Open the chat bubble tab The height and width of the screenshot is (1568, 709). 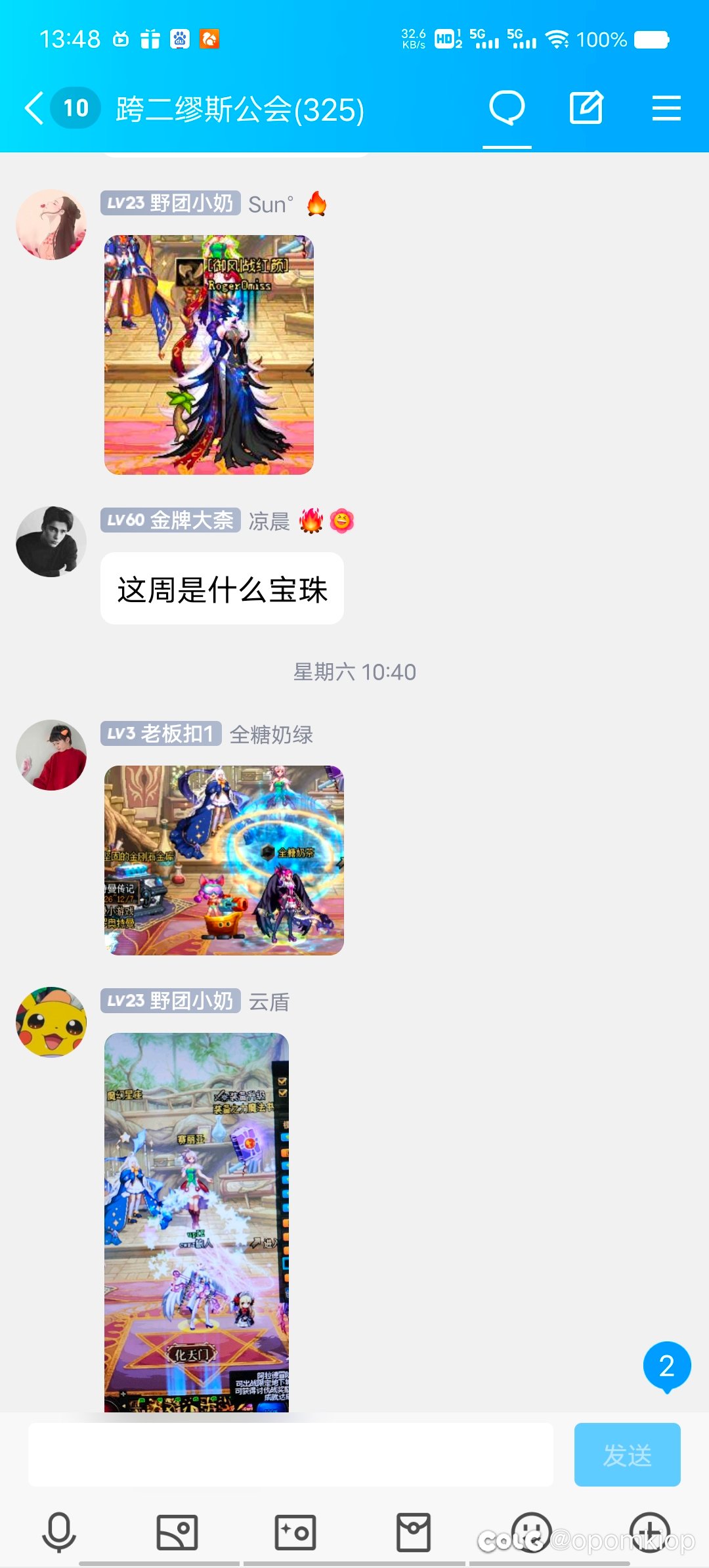pos(507,108)
